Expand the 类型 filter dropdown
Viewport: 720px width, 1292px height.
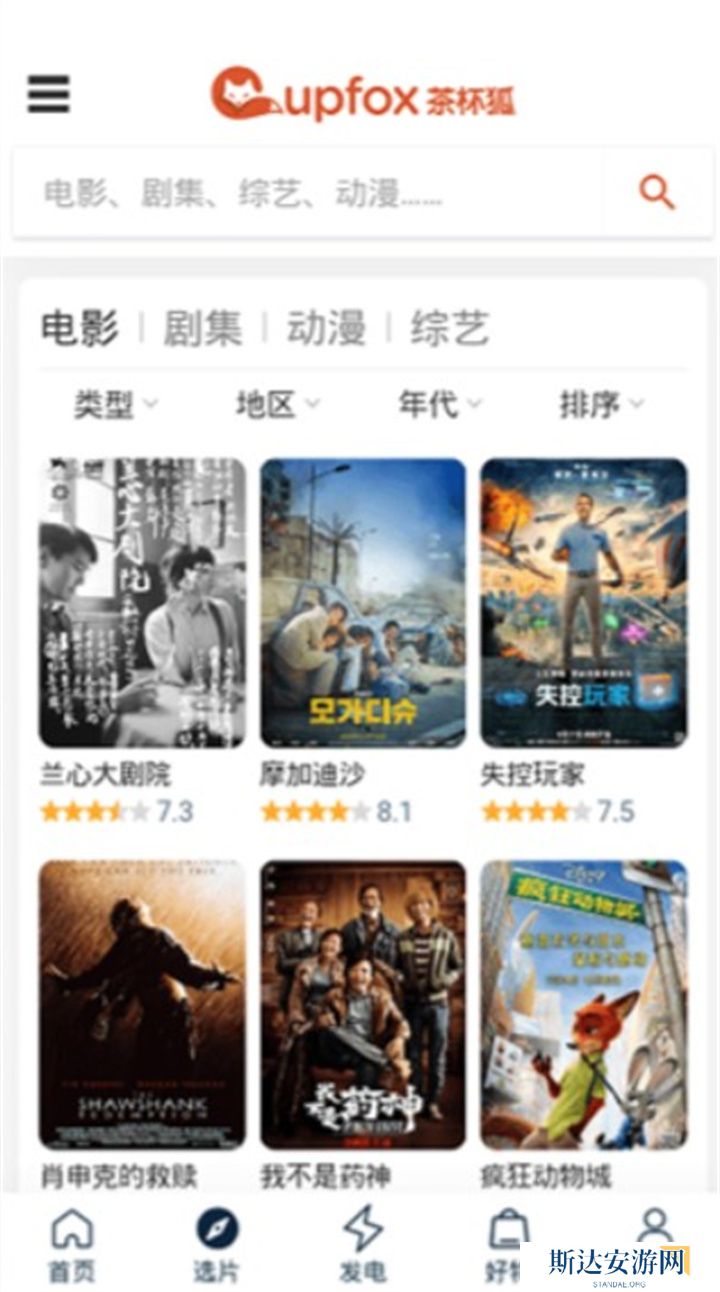(x=115, y=405)
